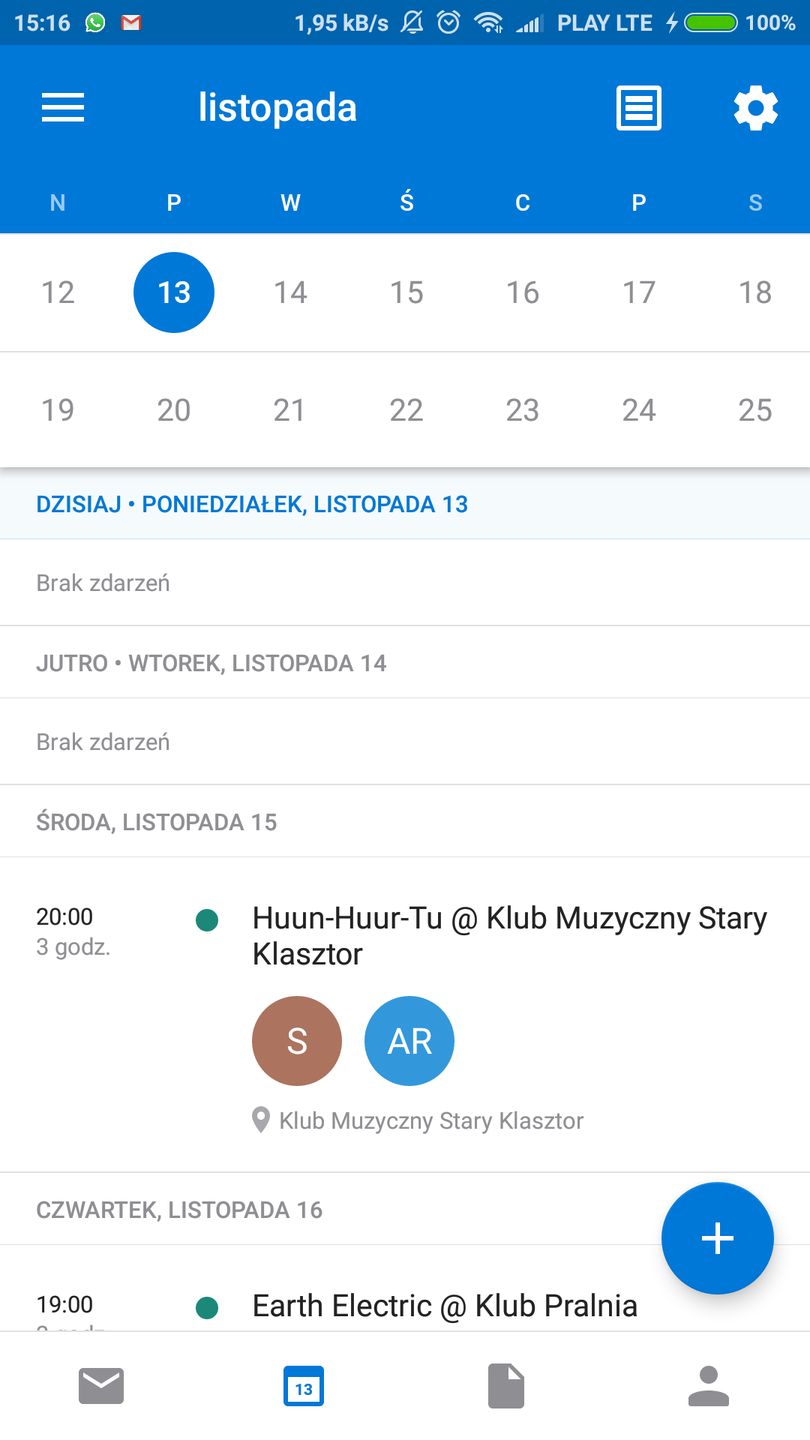This screenshot has height=1440, width=810.
Task: Create a new event with plus button
Action: [717, 1238]
